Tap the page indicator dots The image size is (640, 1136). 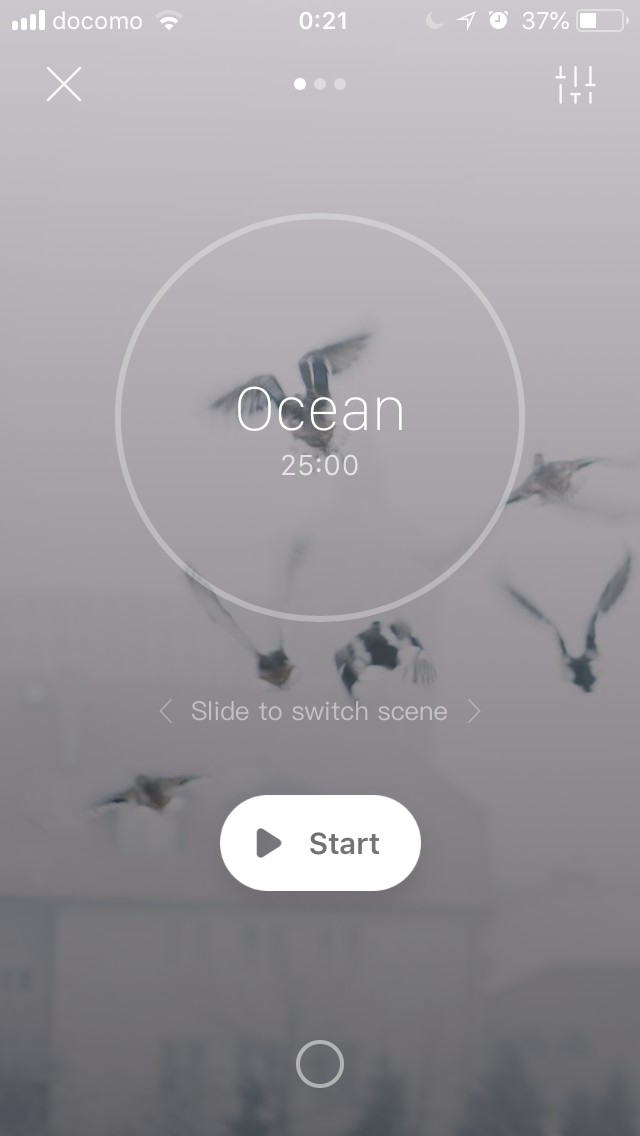(x=320, y=84)
